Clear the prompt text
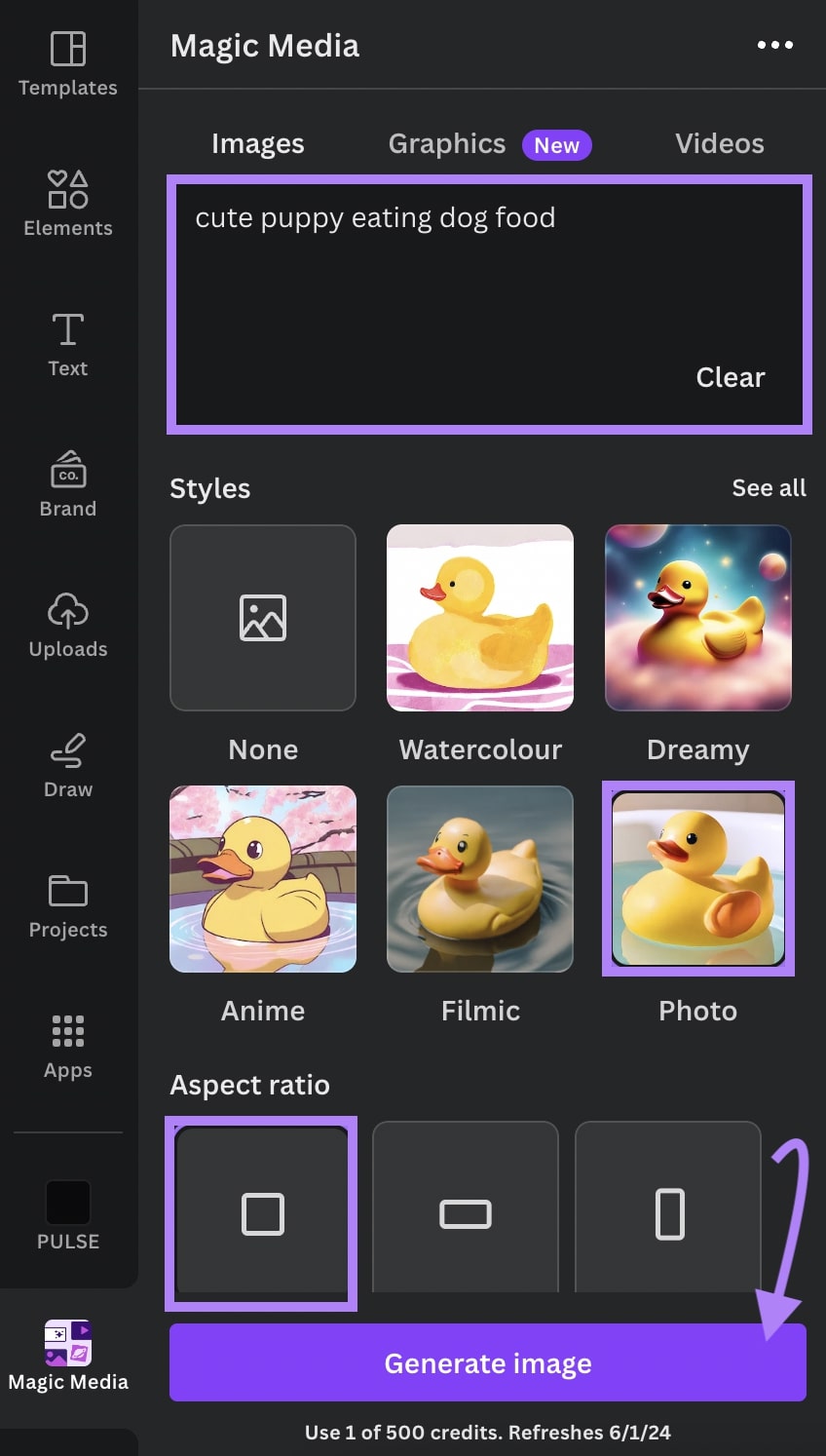The image size is (826, 1456). tap(730, 377)
